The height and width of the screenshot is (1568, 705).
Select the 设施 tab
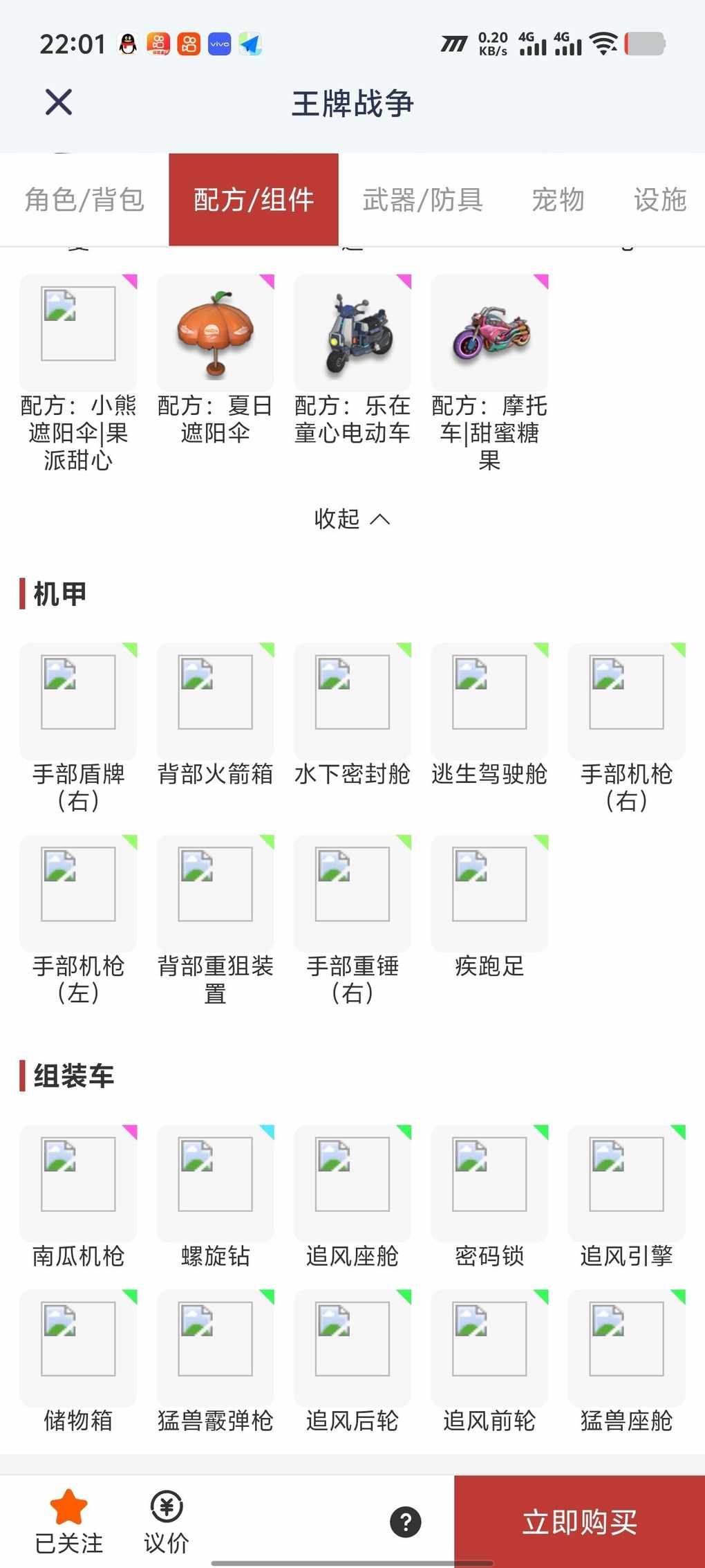659,200
